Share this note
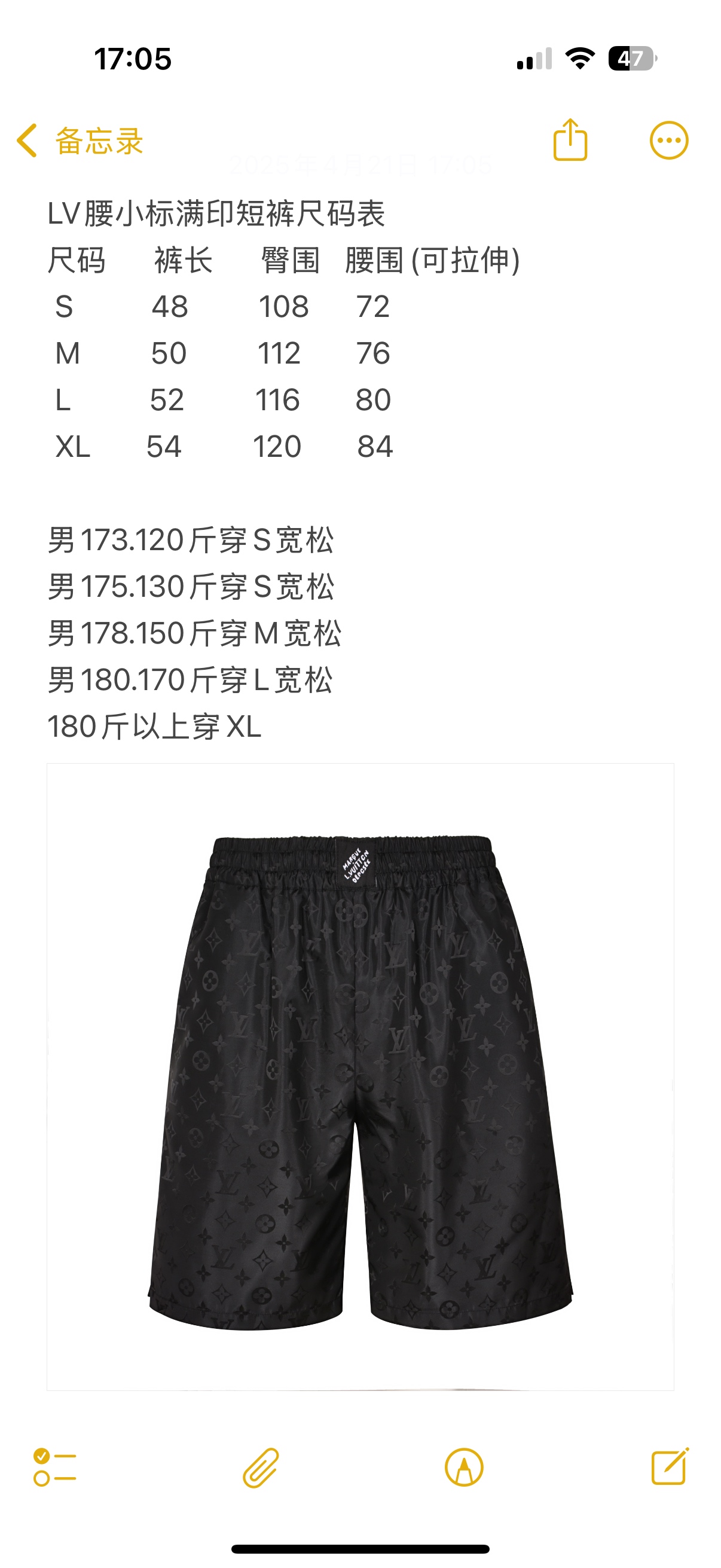The width and height of the screenshot is (721, 1568). coord(570,141)
